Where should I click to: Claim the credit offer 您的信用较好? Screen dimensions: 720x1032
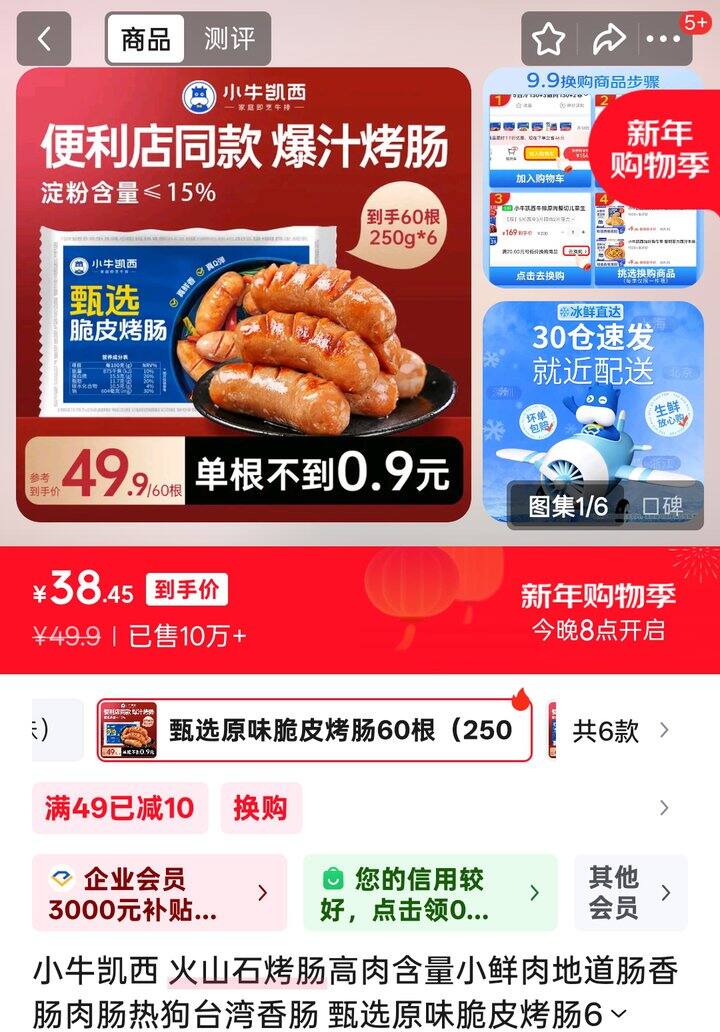click(x=429, y=893)
